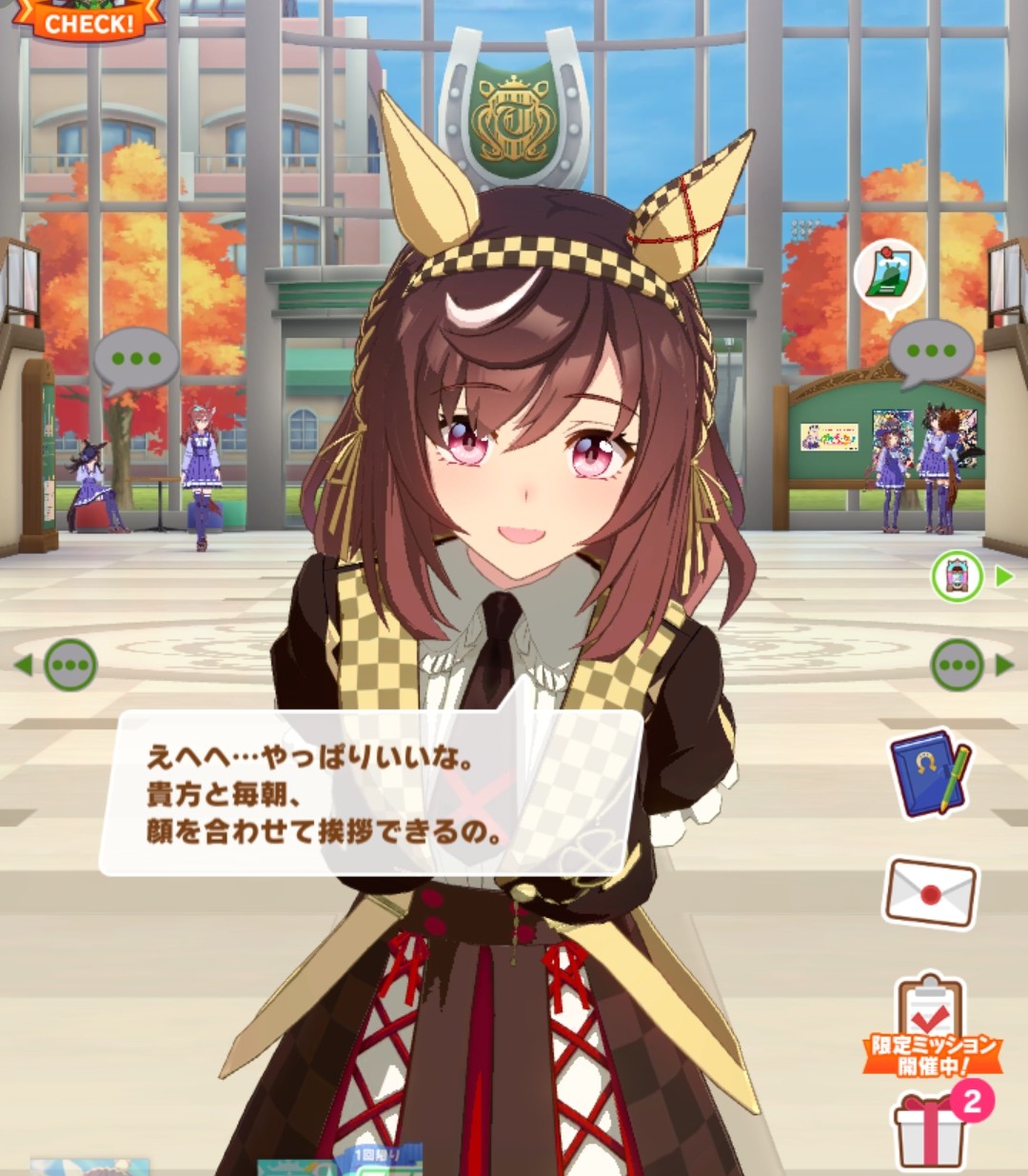
Task: Open the mail envelope icon
Action: pos(931,891)
